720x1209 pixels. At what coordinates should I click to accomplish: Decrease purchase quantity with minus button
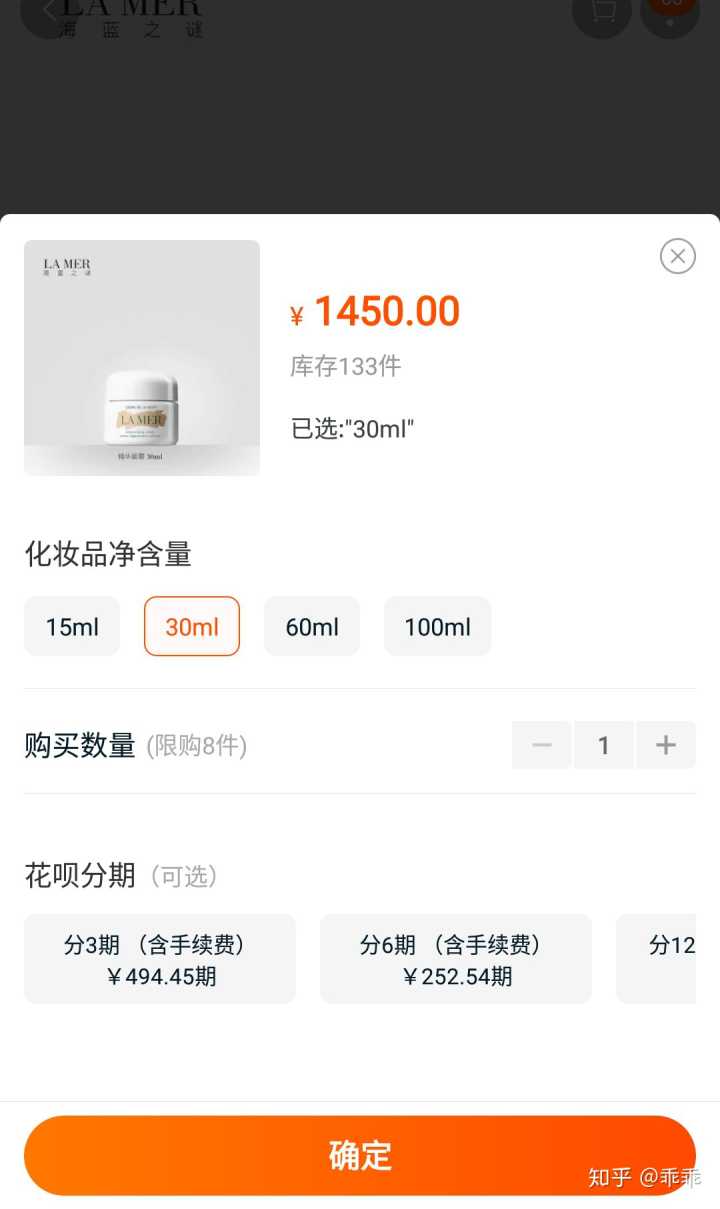pos(542,745)
